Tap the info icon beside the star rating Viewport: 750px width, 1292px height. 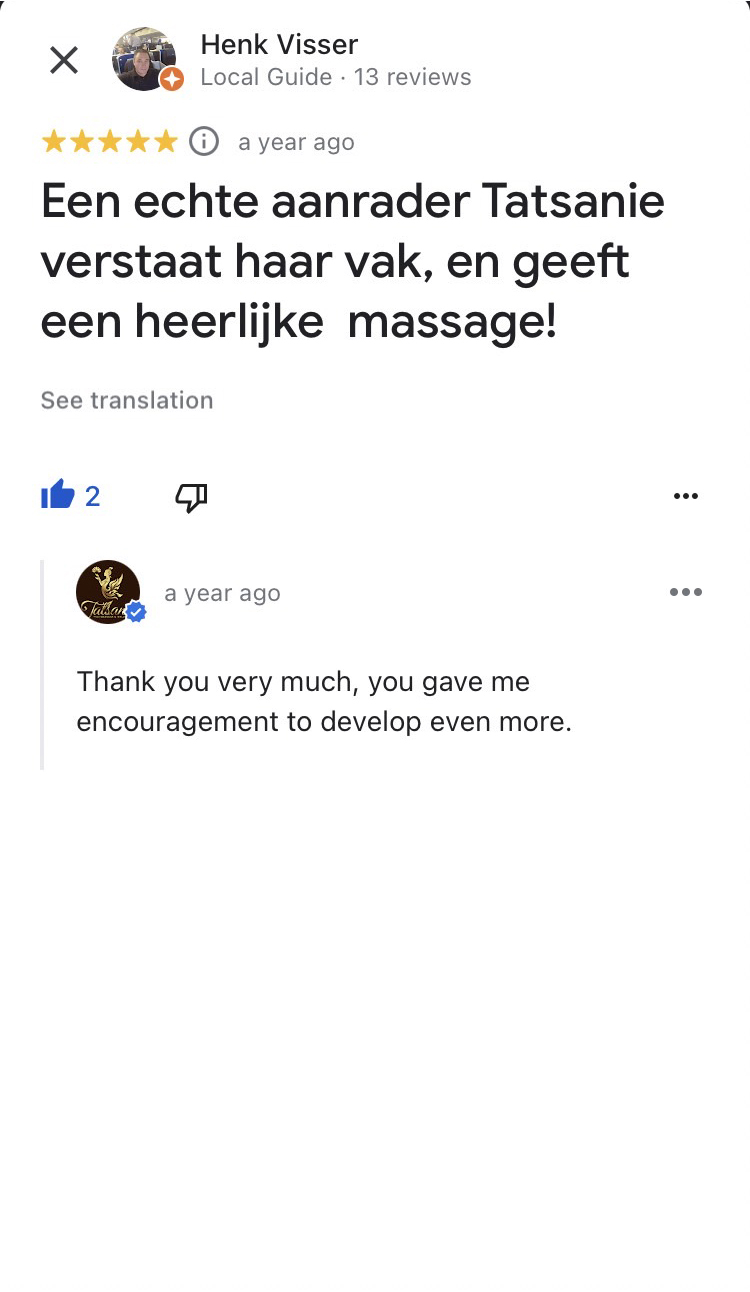click(x=204, y=142)
